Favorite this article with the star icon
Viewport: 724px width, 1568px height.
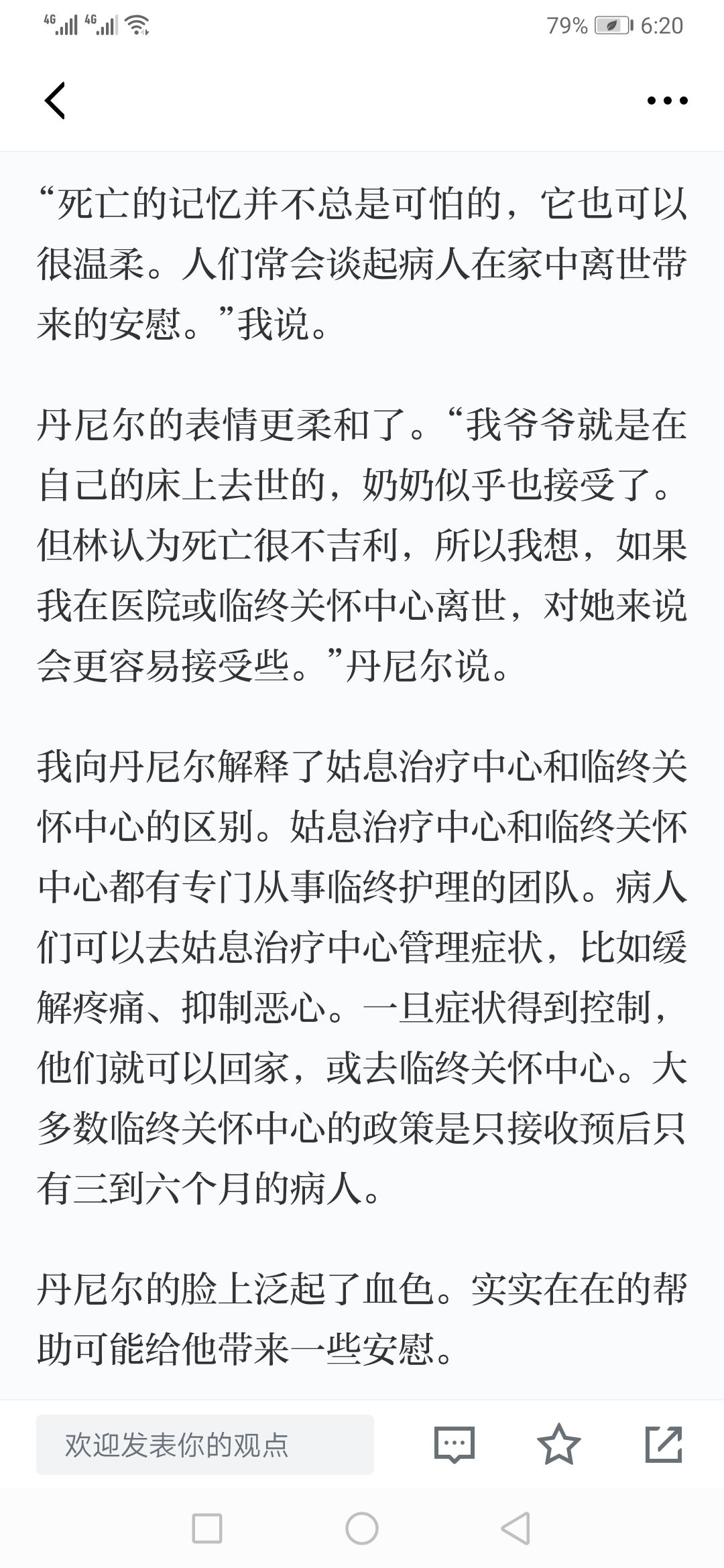click(558, 1444)
